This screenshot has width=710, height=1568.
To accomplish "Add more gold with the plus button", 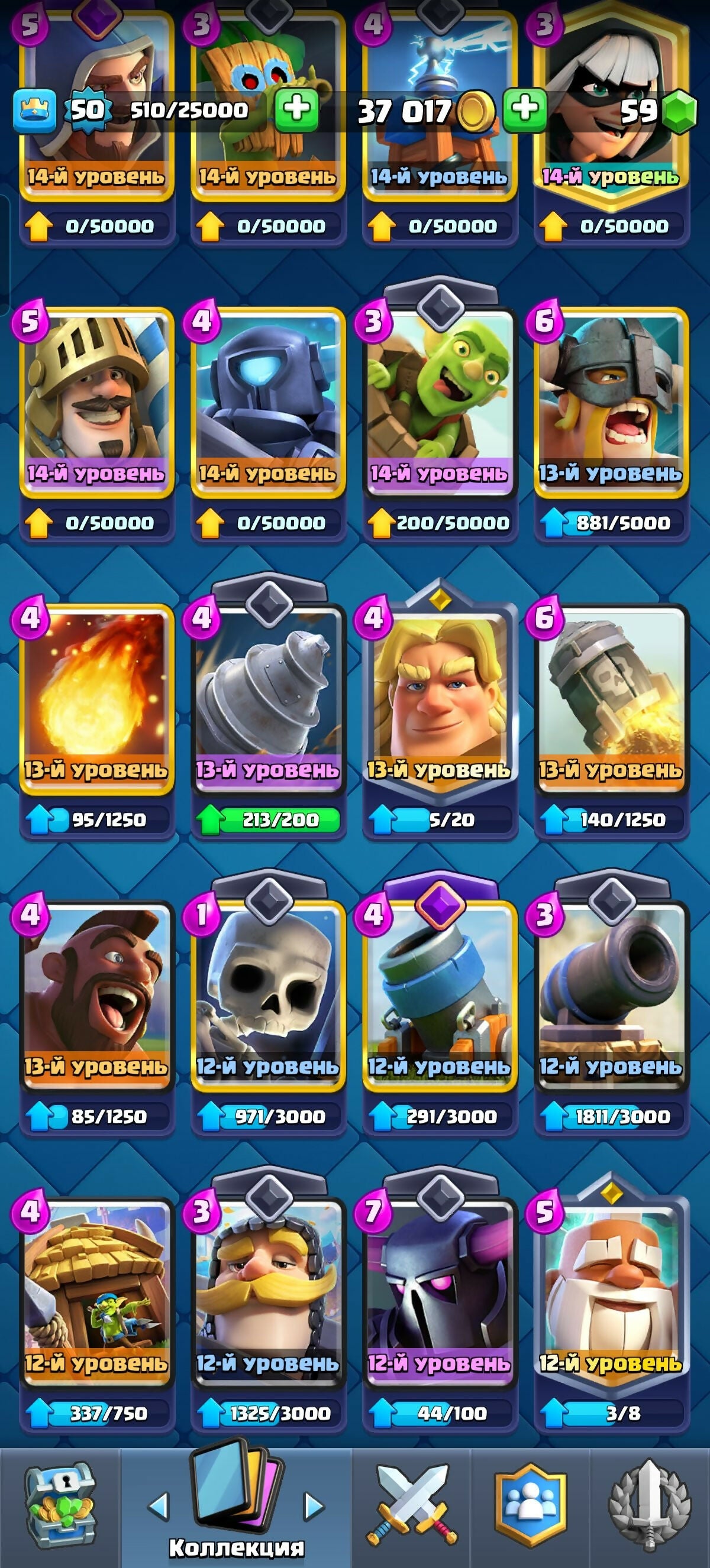I will (x=525, y=110).
